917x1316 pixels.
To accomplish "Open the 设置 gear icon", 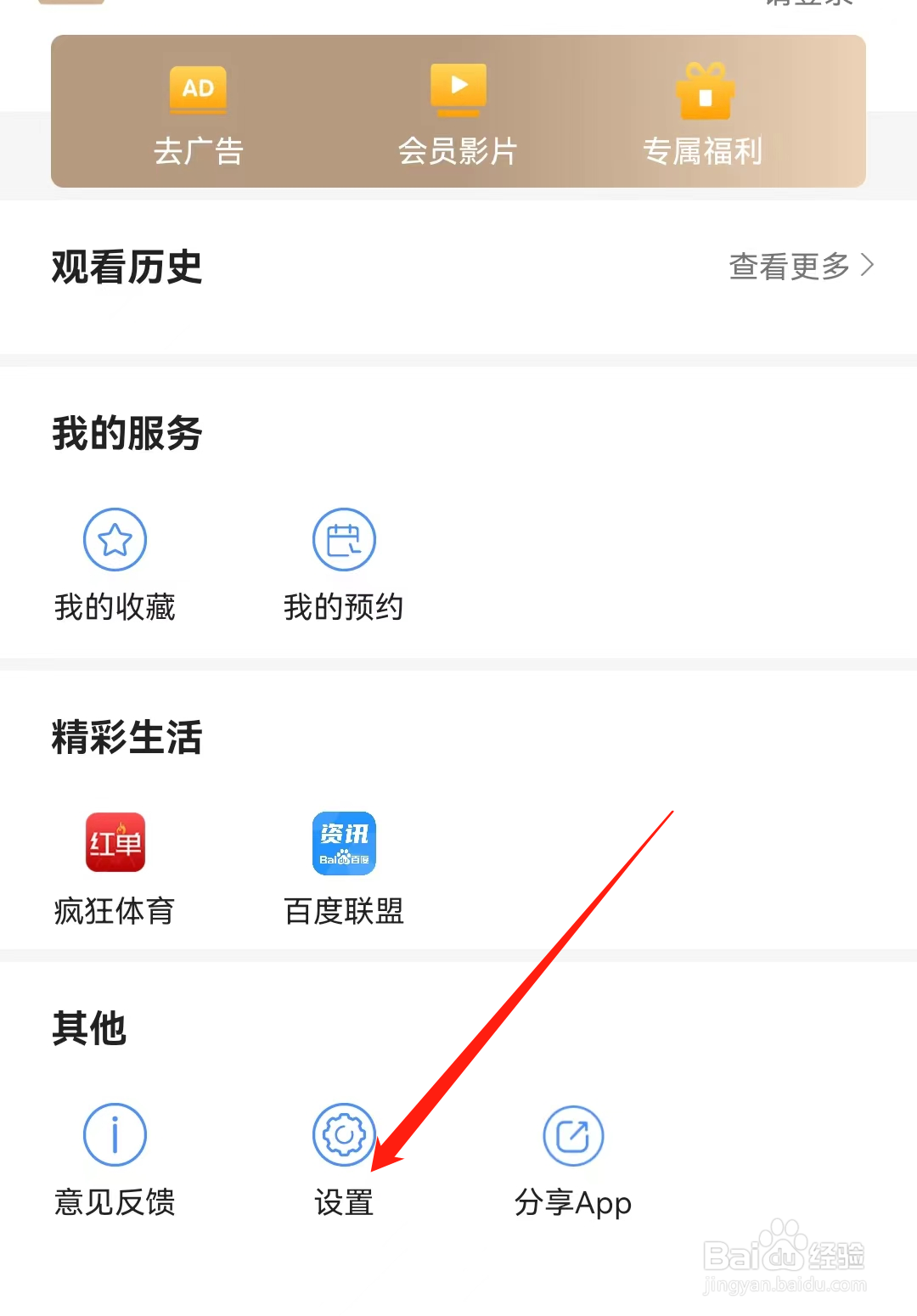I will pos(343,1134).
